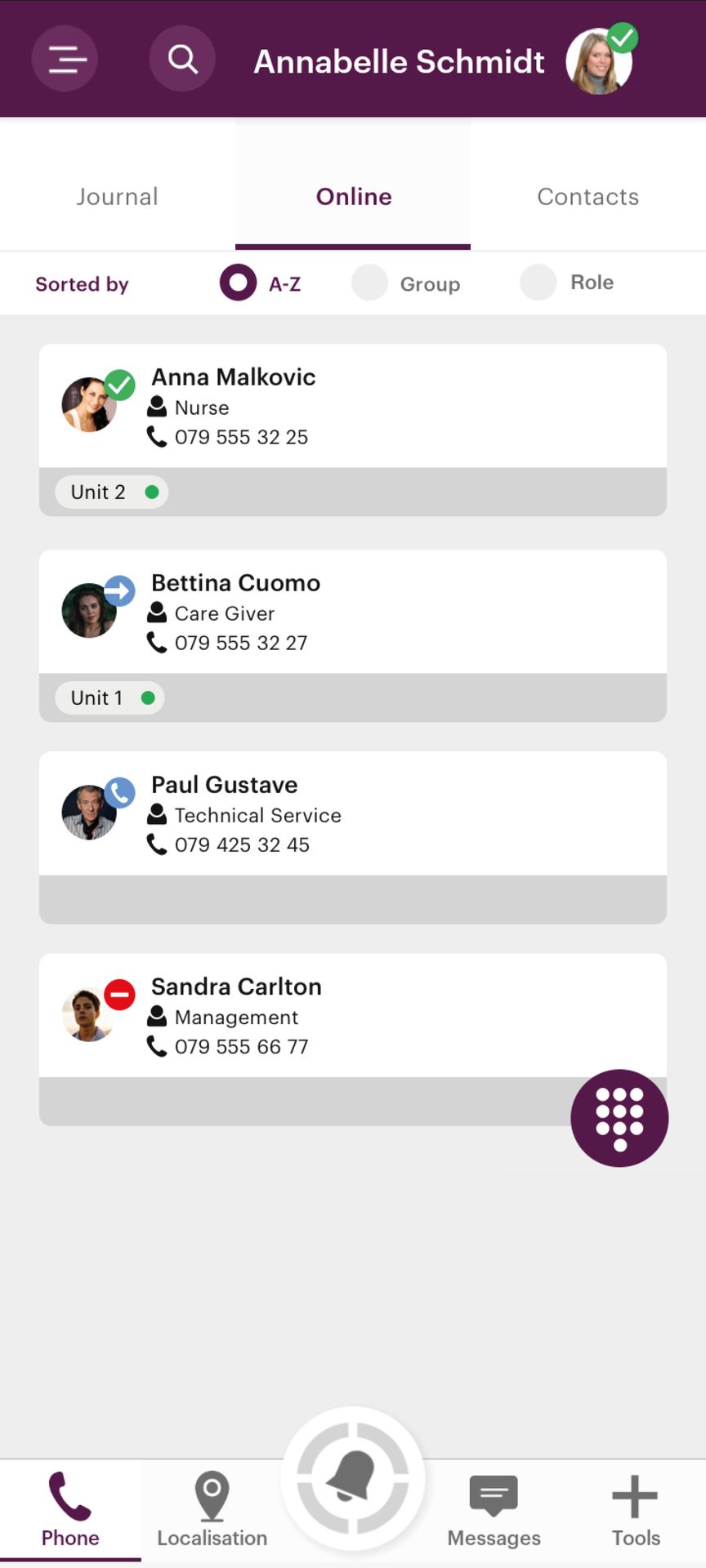Tap the central alarm bell button

353,1479
